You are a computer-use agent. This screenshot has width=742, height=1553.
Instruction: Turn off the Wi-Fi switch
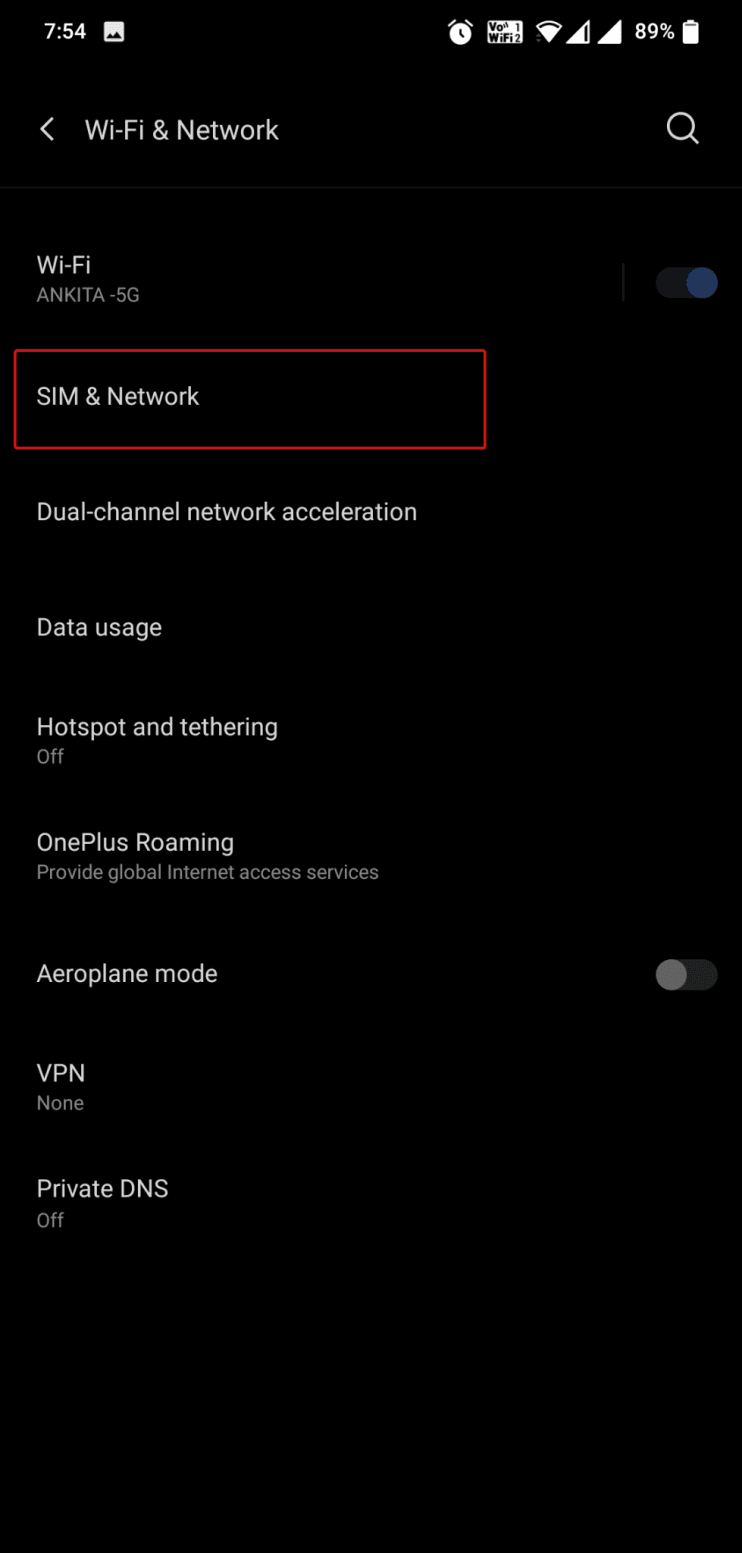coord(686,282)
